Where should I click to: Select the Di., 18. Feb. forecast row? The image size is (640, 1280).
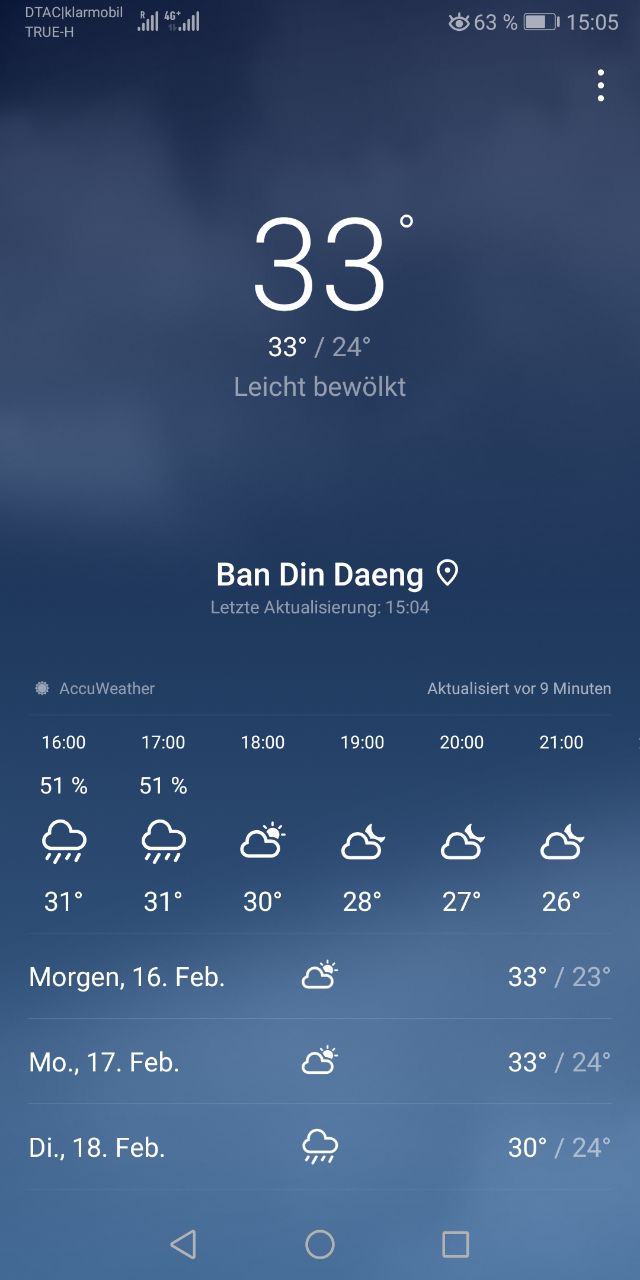(320, 1147)
